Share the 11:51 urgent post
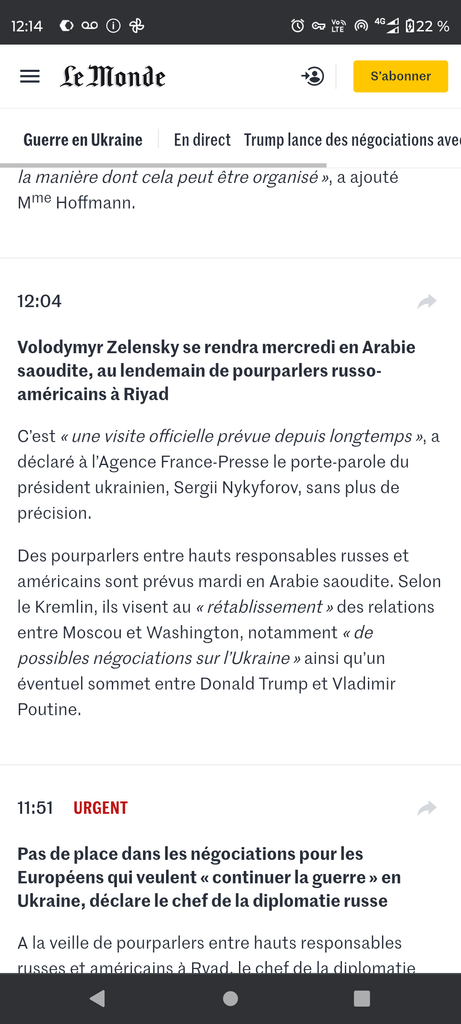The image size is (461, 1024). coord(427,808)
